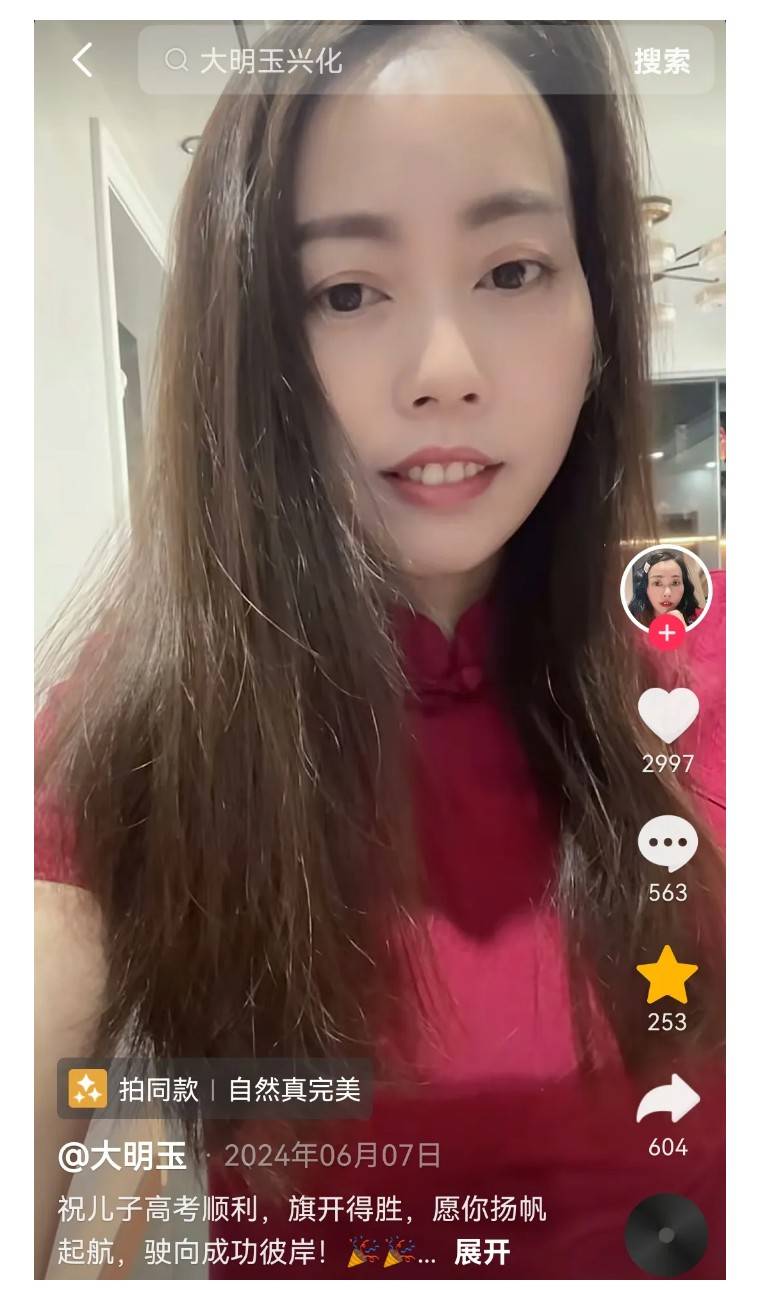Expand the caption with 展开
Image resolution: width=760 pixels, height=1300 pixels.
pyautogui.click(x=482, y=1252)
